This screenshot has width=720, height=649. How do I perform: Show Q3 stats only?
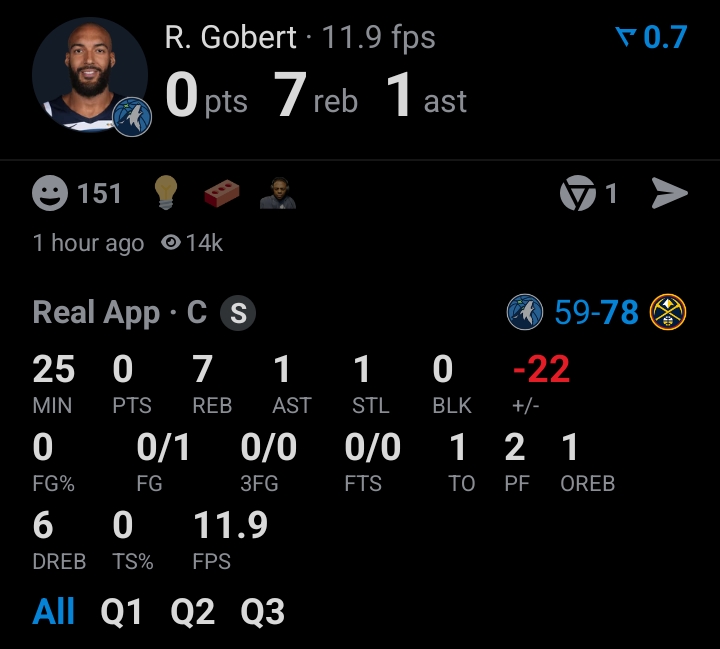point(262,611)
